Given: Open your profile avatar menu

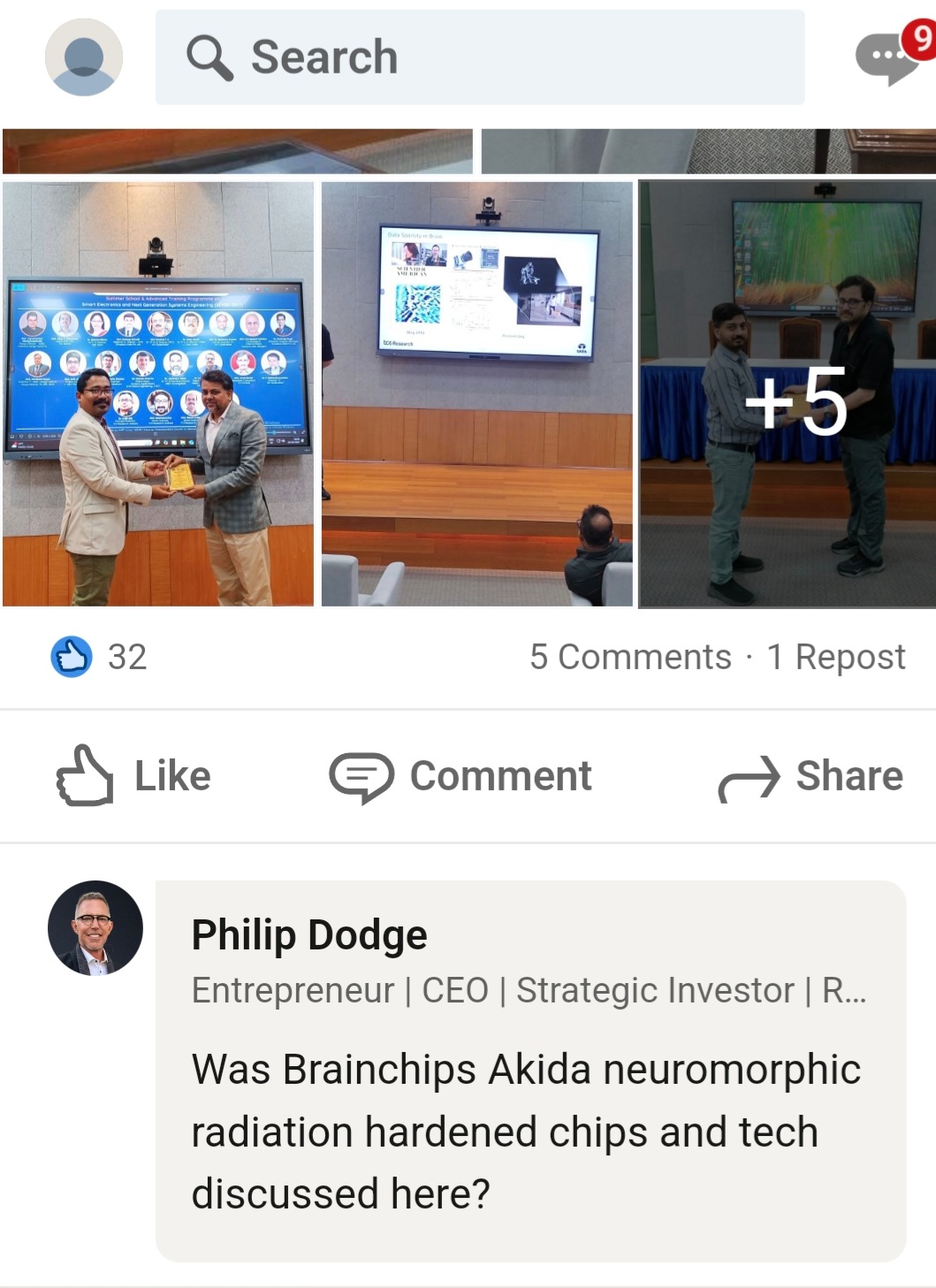Looking at the screenshot, I should [x=84, y=57].
